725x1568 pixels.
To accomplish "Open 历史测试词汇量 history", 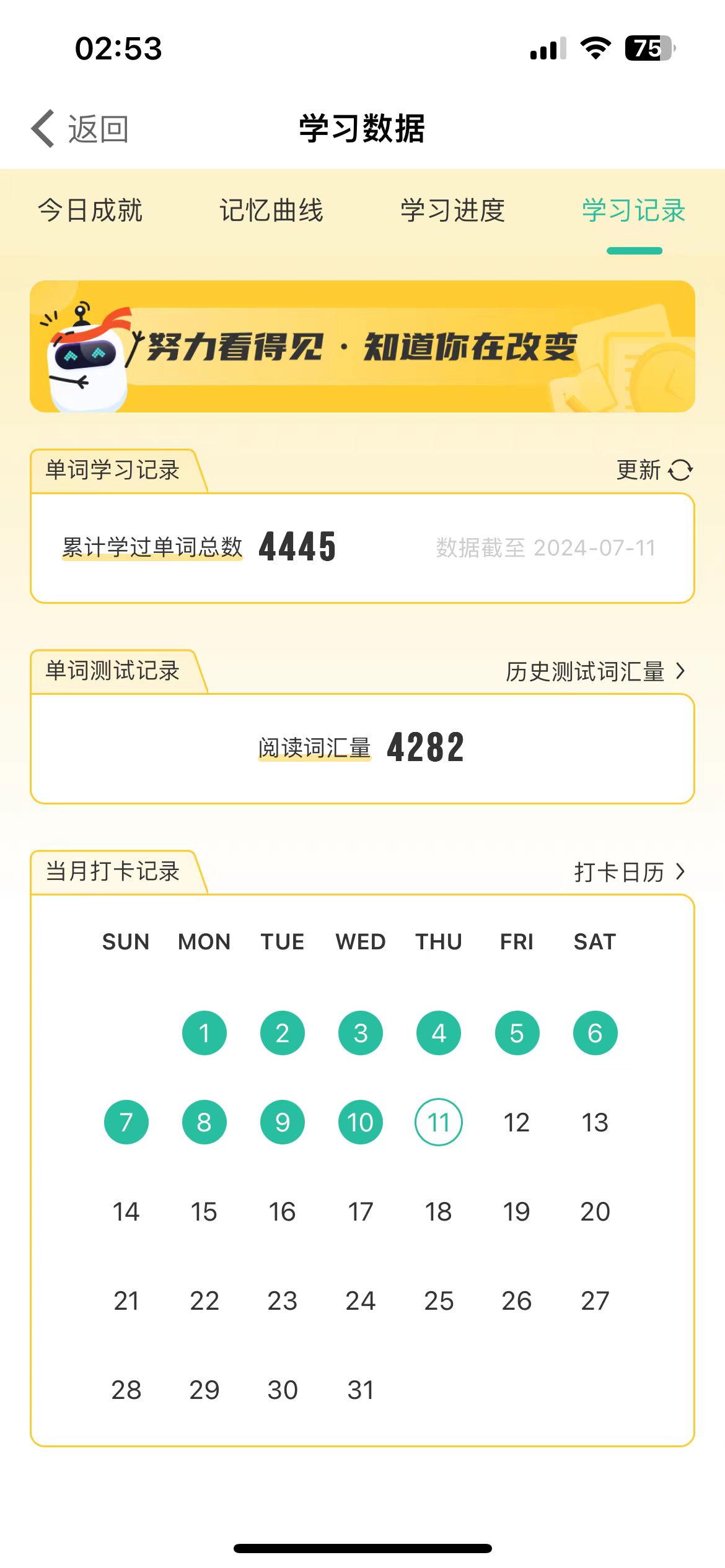I will point(595,671).
